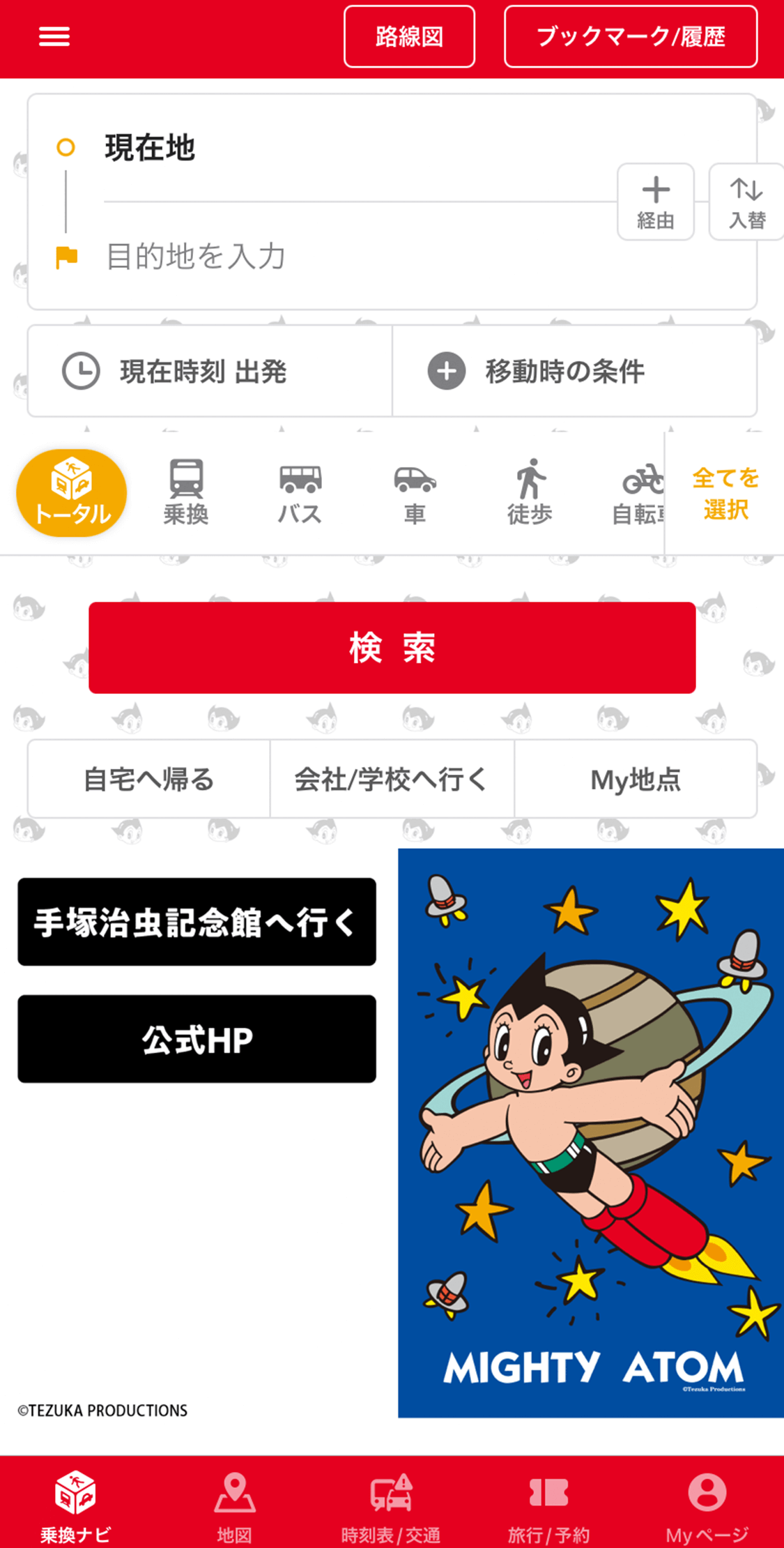Choose 全てを選択 to select all modes

pyautogui.click(x=725, y=494)
